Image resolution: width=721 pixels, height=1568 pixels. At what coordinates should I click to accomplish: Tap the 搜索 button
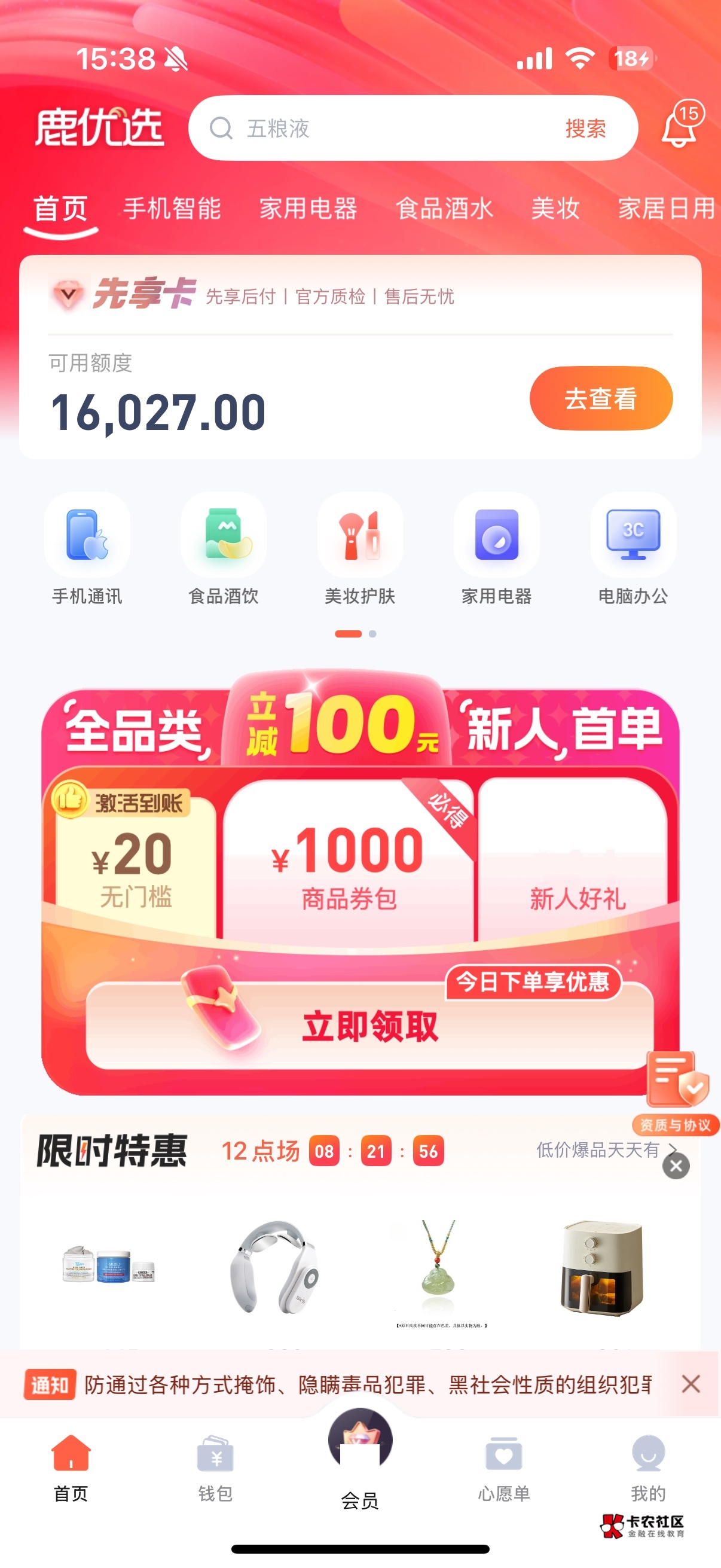click(585, 129)
